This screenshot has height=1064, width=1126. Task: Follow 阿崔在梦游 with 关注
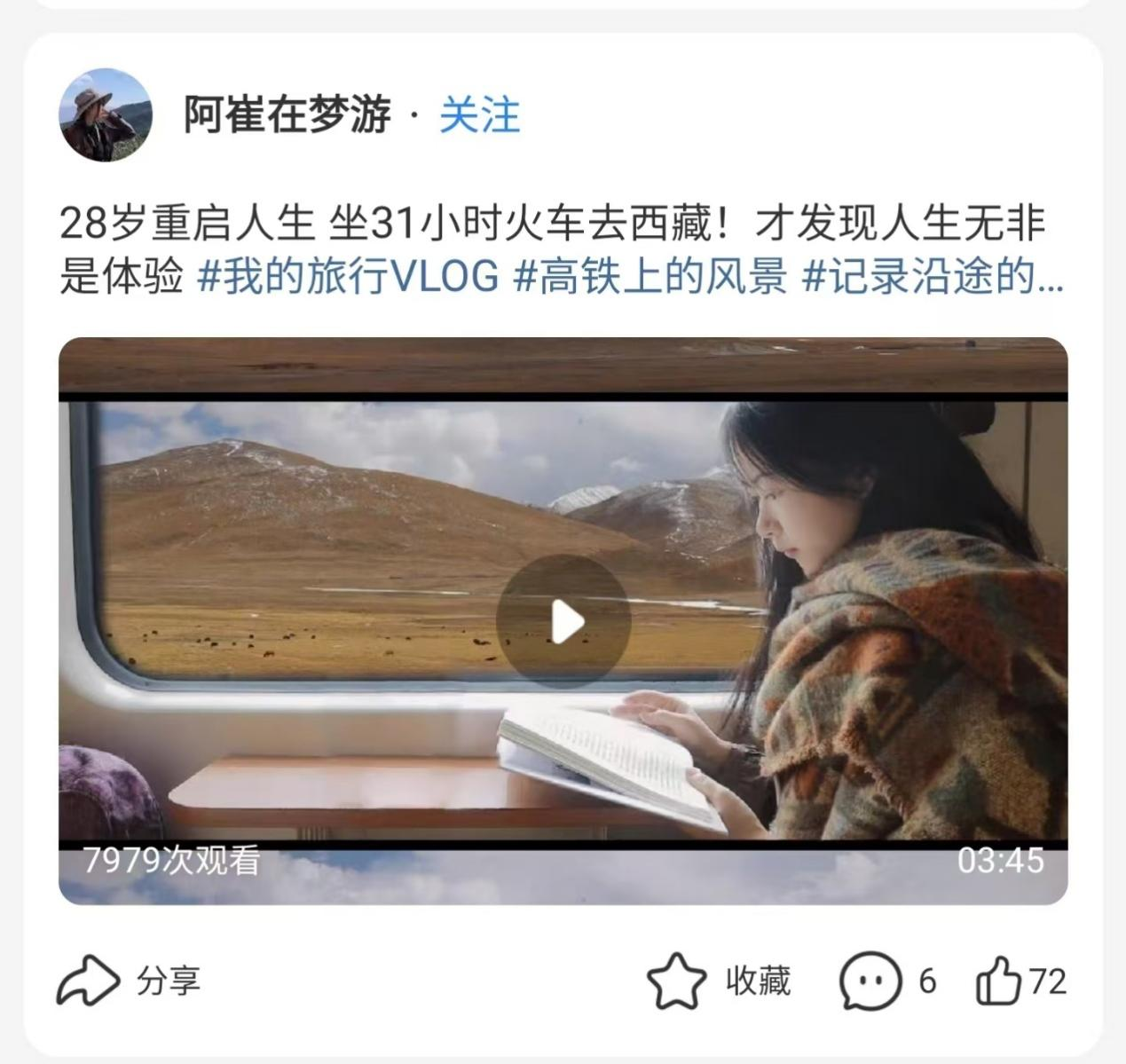click(479, 115)
